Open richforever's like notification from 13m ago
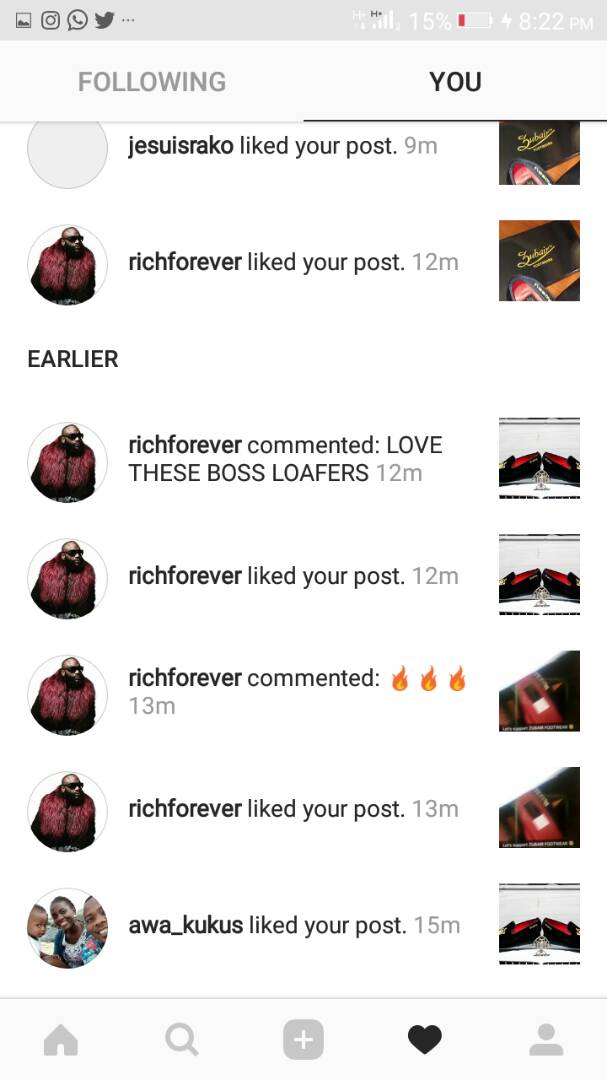This screenshot has width=607, height=1080. pyautogui.click(x=293, y=808)
